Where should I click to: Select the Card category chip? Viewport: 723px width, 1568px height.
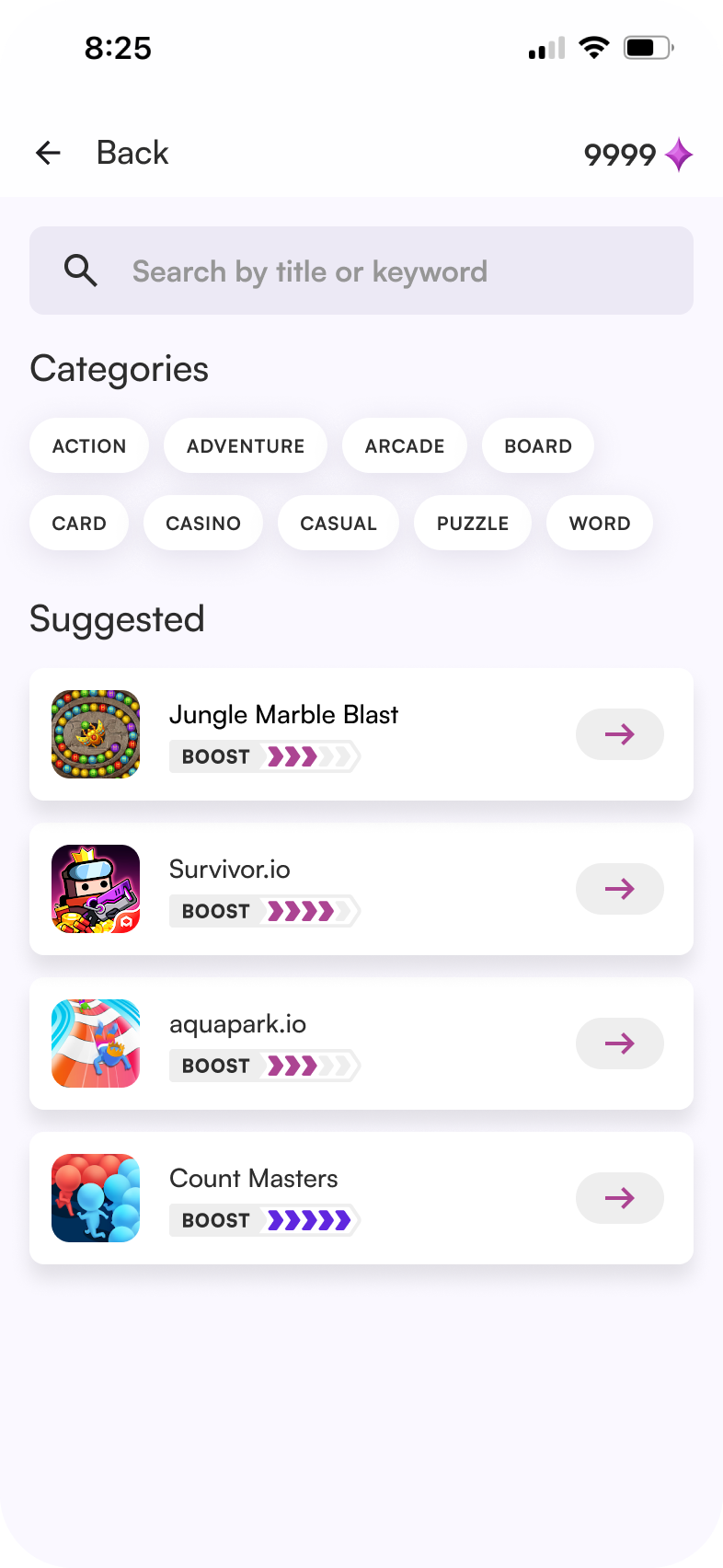pos(79,524)
